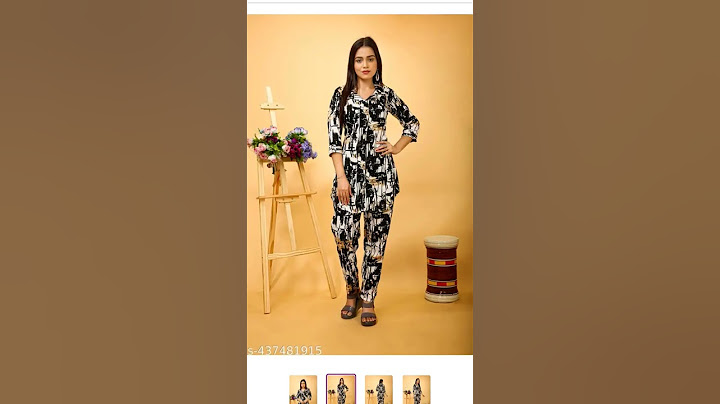720x404 pixels.
Task: Tap the highlighted second product thumbnail
Action: 341,389
